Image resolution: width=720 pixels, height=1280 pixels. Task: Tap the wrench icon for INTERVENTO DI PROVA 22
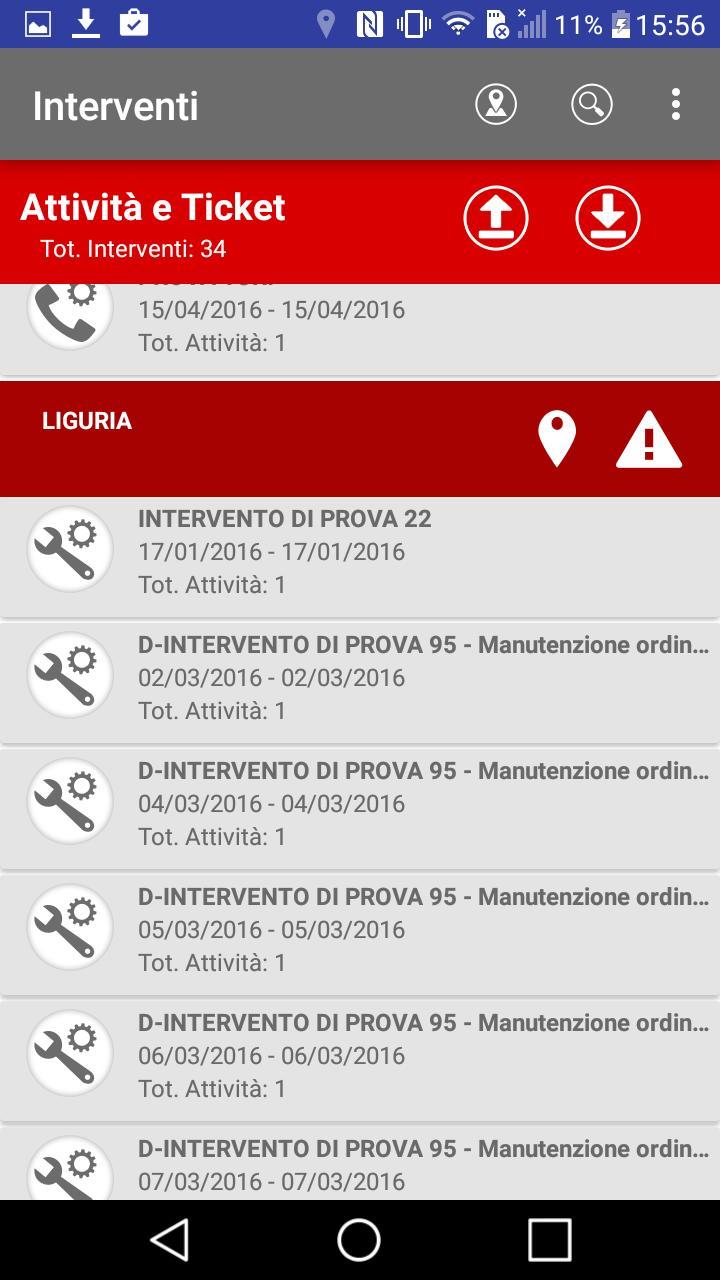coord(69,550)
